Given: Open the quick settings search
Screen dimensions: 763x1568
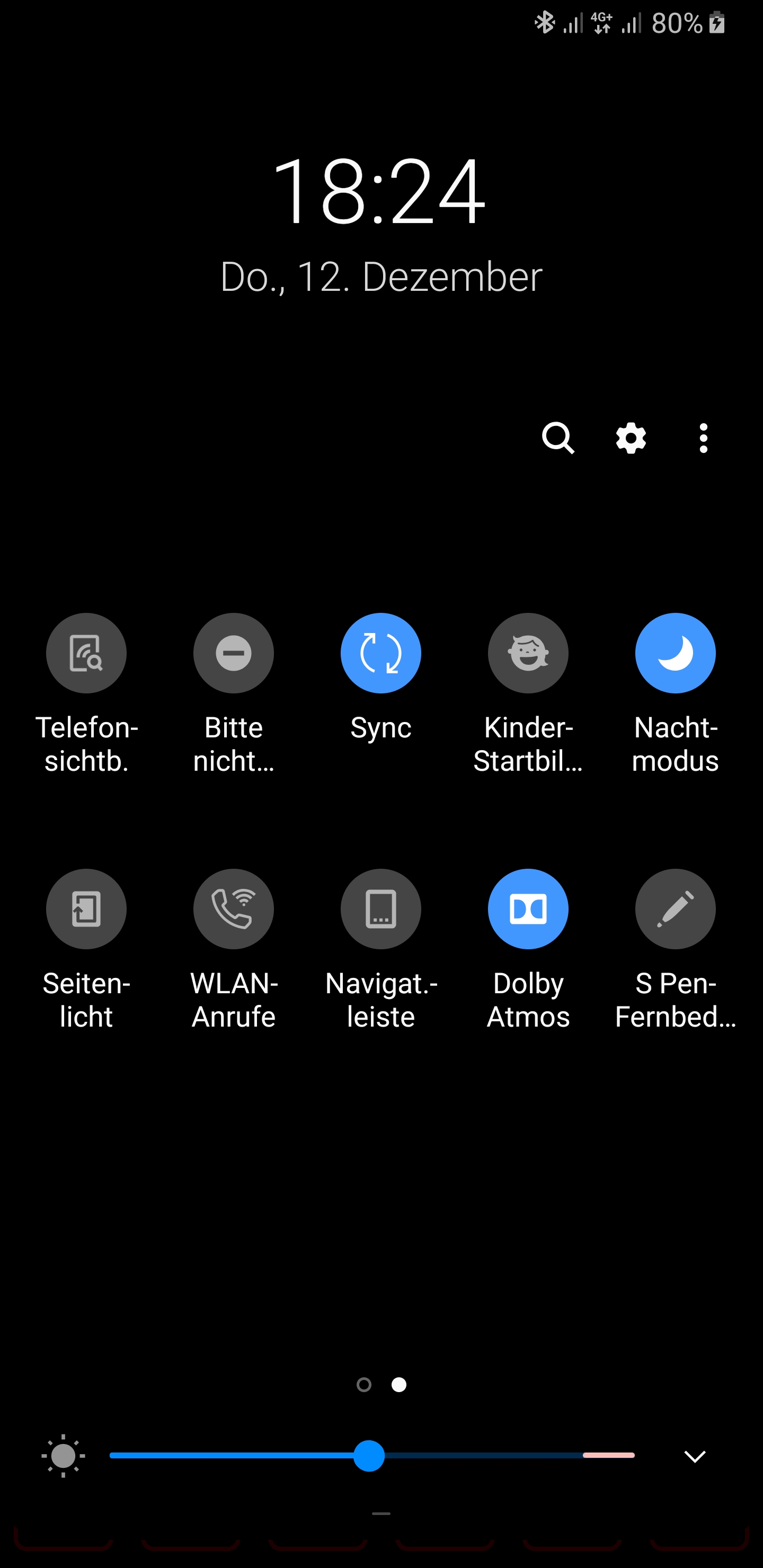Looking at the screenshot, I should pos(558,438).
